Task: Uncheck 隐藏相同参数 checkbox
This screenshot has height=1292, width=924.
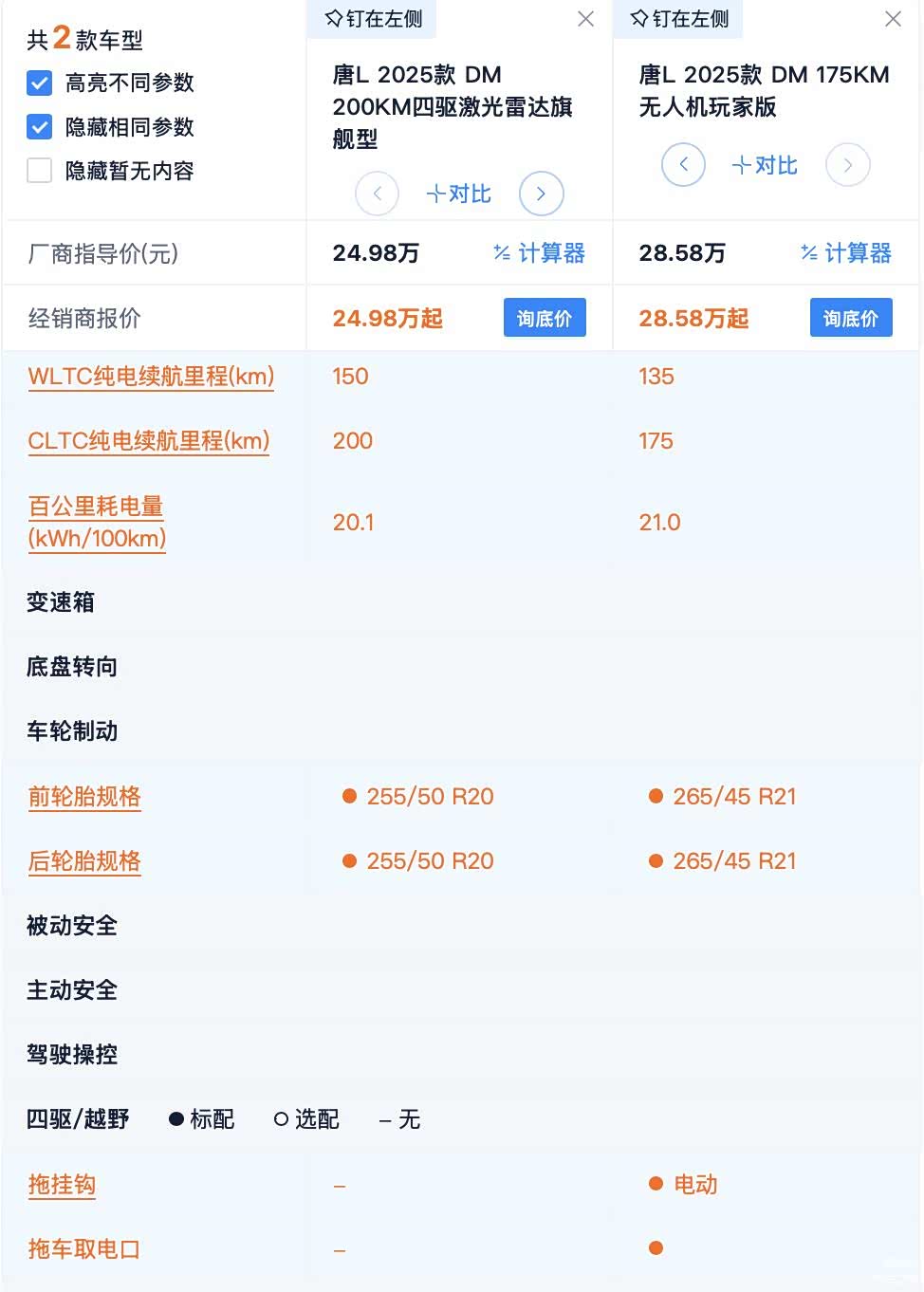Action: pyautogui.click(x=39, y=127)
